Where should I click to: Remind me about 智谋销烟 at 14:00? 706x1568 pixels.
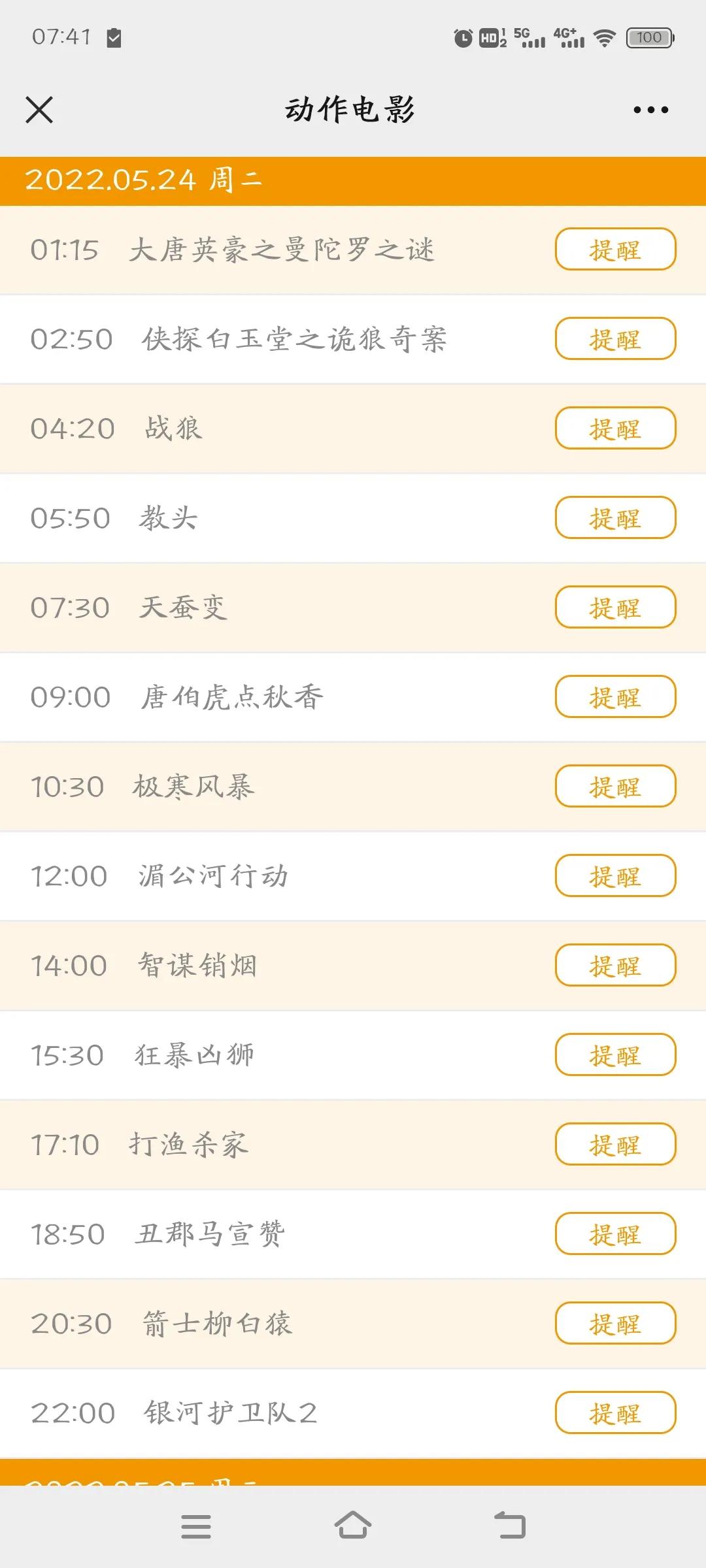coord(615,965)
